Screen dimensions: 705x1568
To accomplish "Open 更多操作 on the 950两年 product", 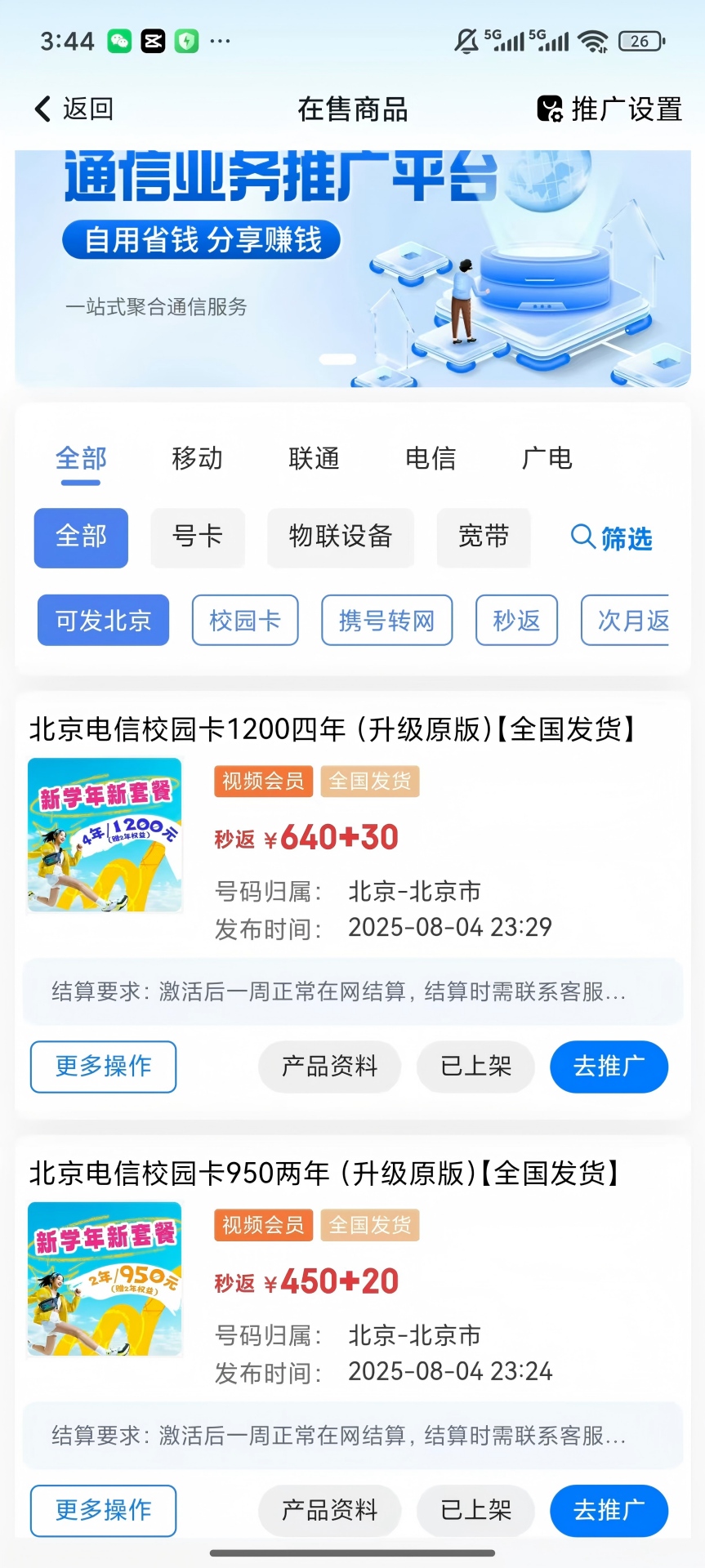I will pyautogui.click(x=102, y=1511).
